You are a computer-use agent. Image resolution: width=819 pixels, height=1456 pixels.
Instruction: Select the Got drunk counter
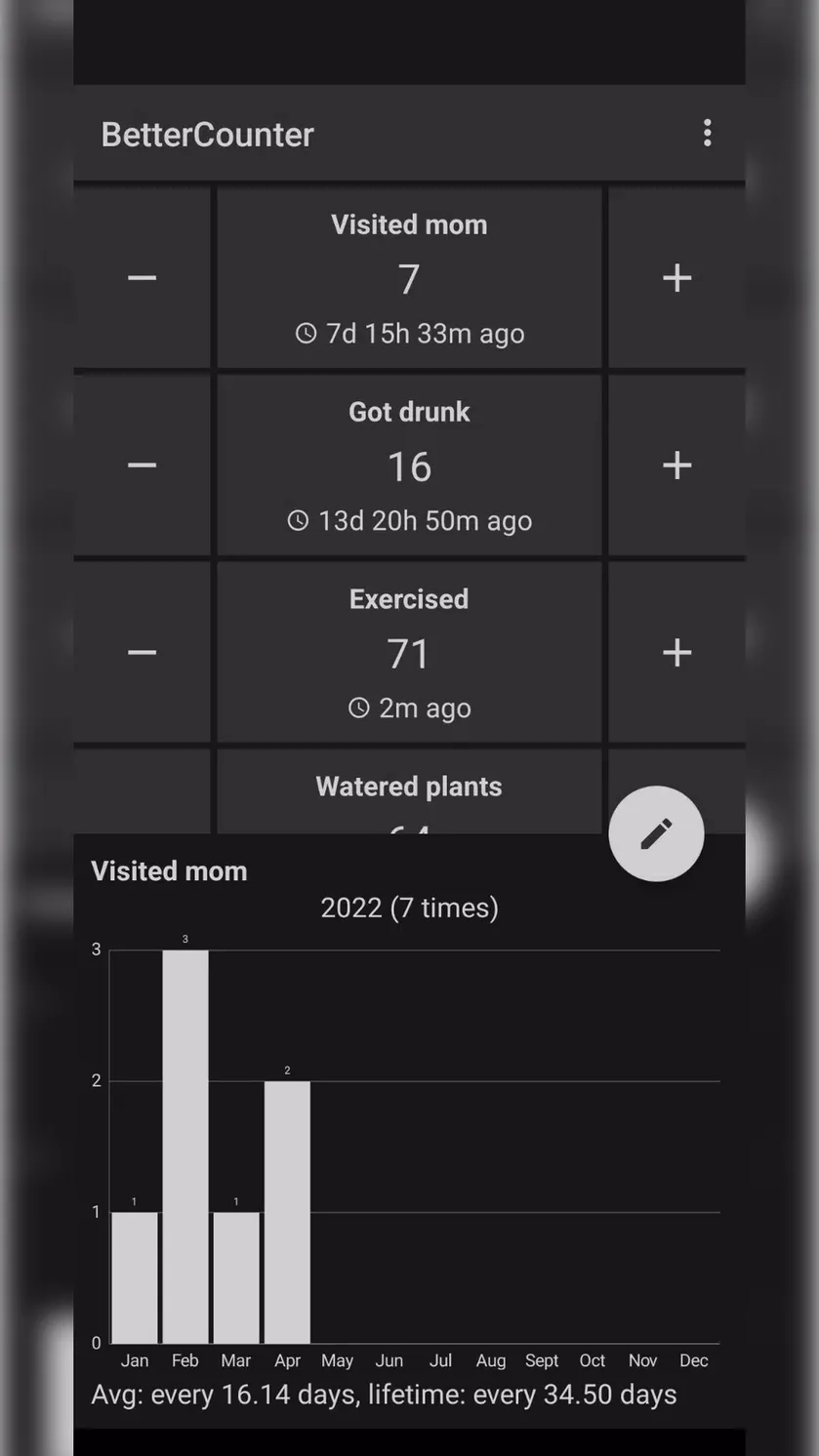click(x=409, y=465)
